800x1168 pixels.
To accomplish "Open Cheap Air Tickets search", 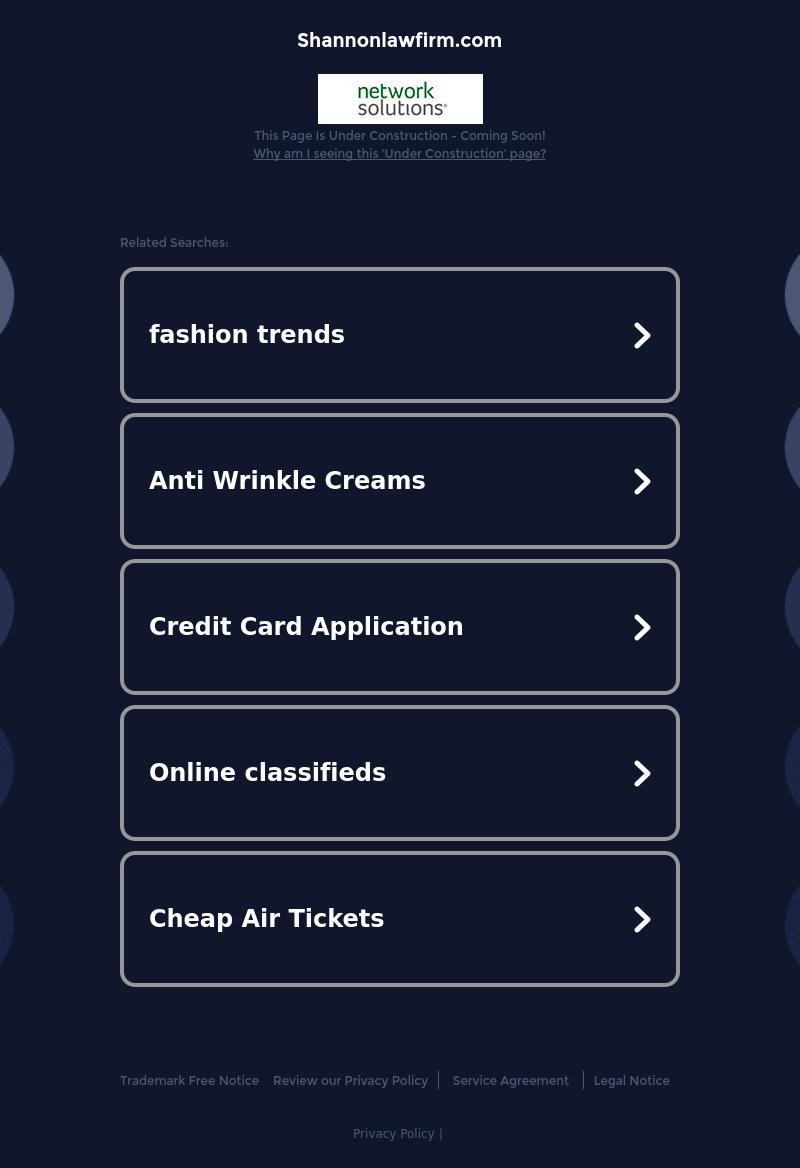I will click(x=399, y=919).
